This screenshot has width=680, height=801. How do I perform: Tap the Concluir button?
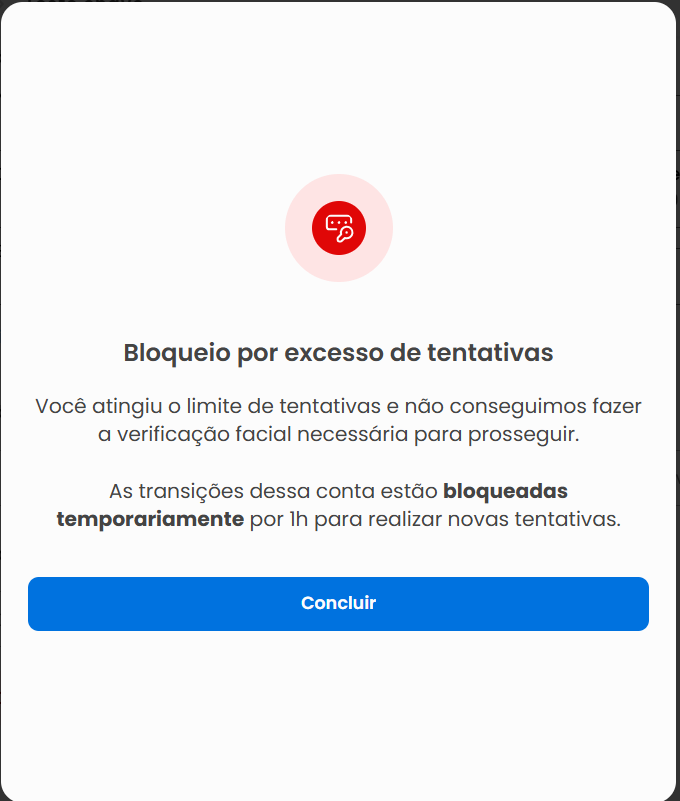pos(338,603)
